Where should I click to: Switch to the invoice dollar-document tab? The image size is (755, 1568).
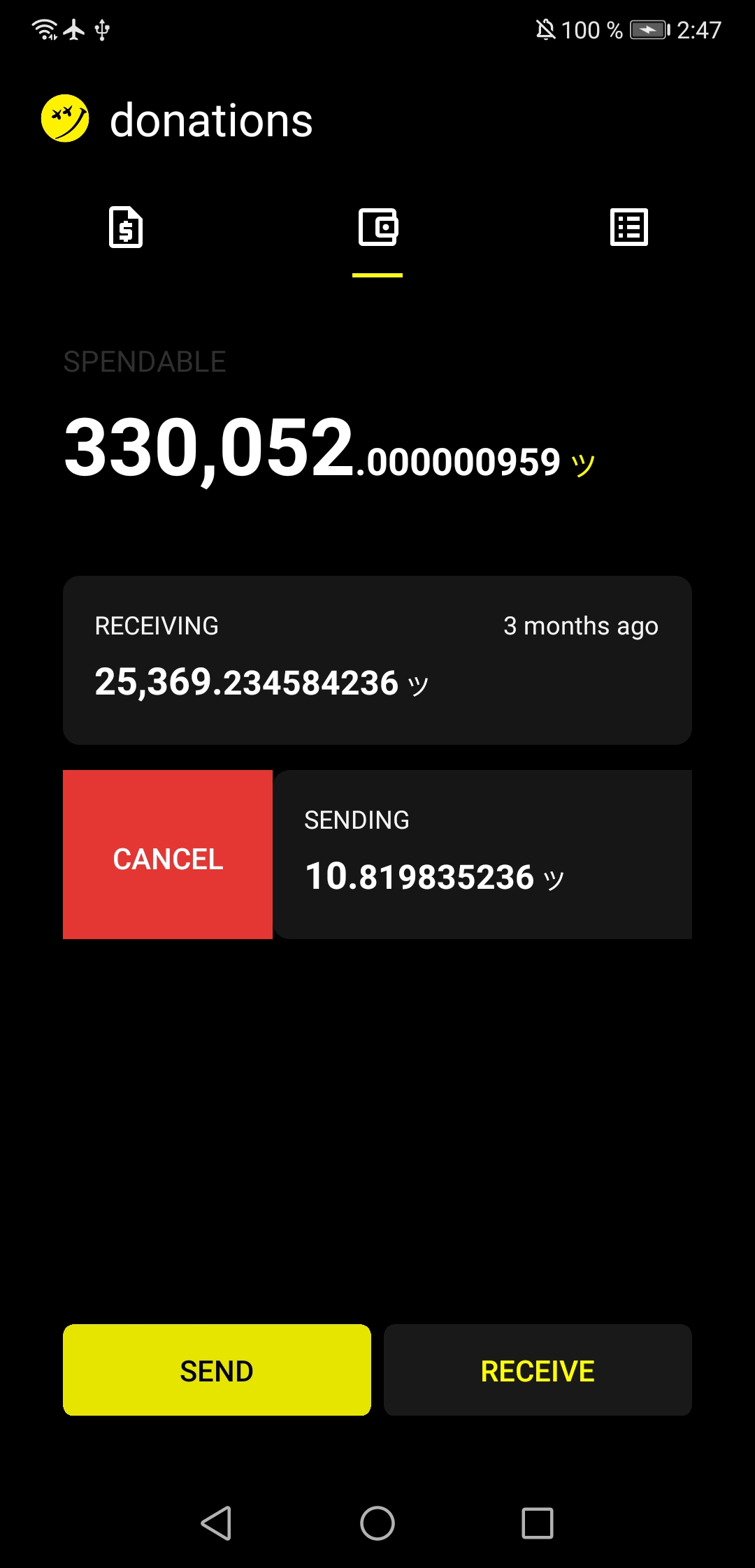pos(126,227)
